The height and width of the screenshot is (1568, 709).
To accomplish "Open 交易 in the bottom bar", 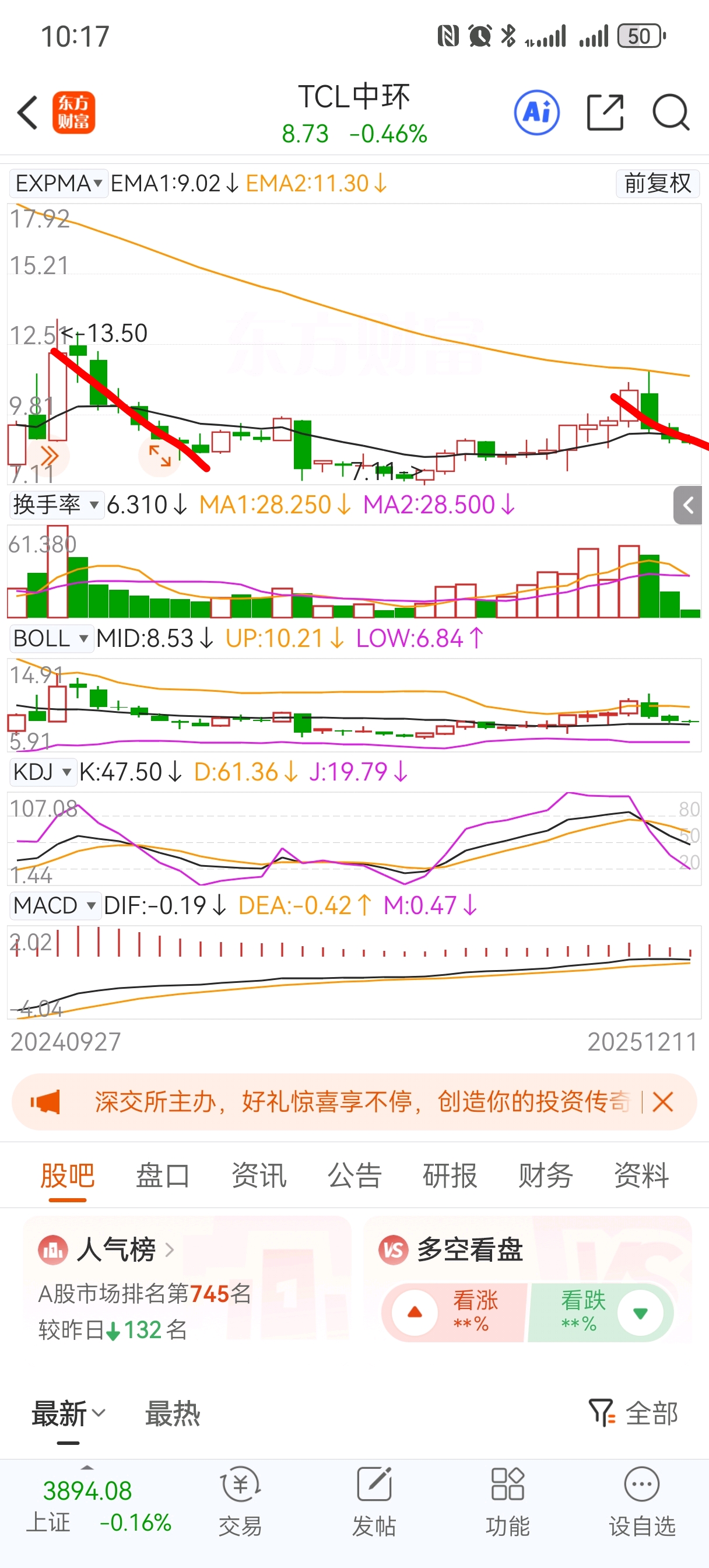I will point(240,1501).
